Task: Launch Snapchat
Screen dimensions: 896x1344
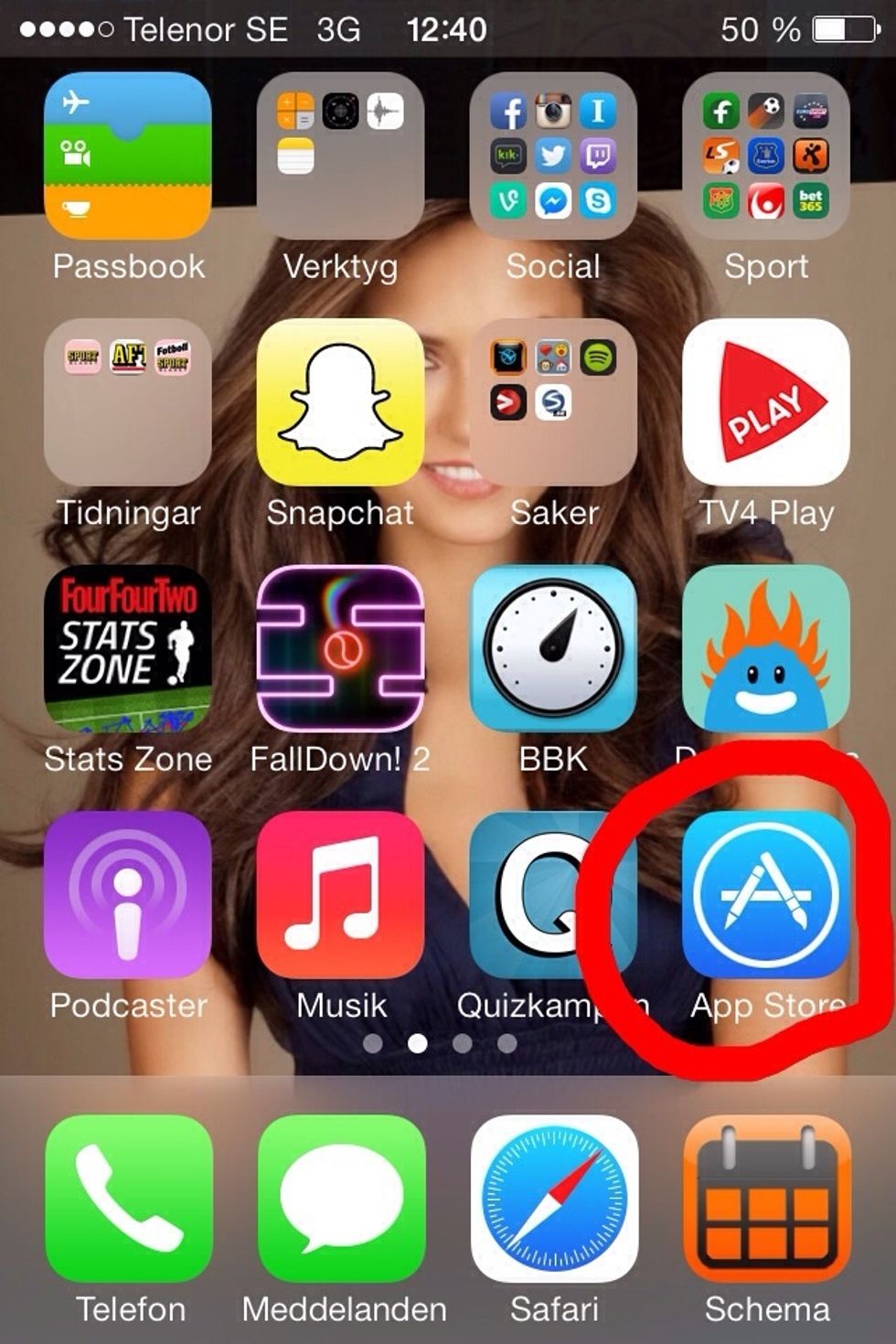Action: 340,402
